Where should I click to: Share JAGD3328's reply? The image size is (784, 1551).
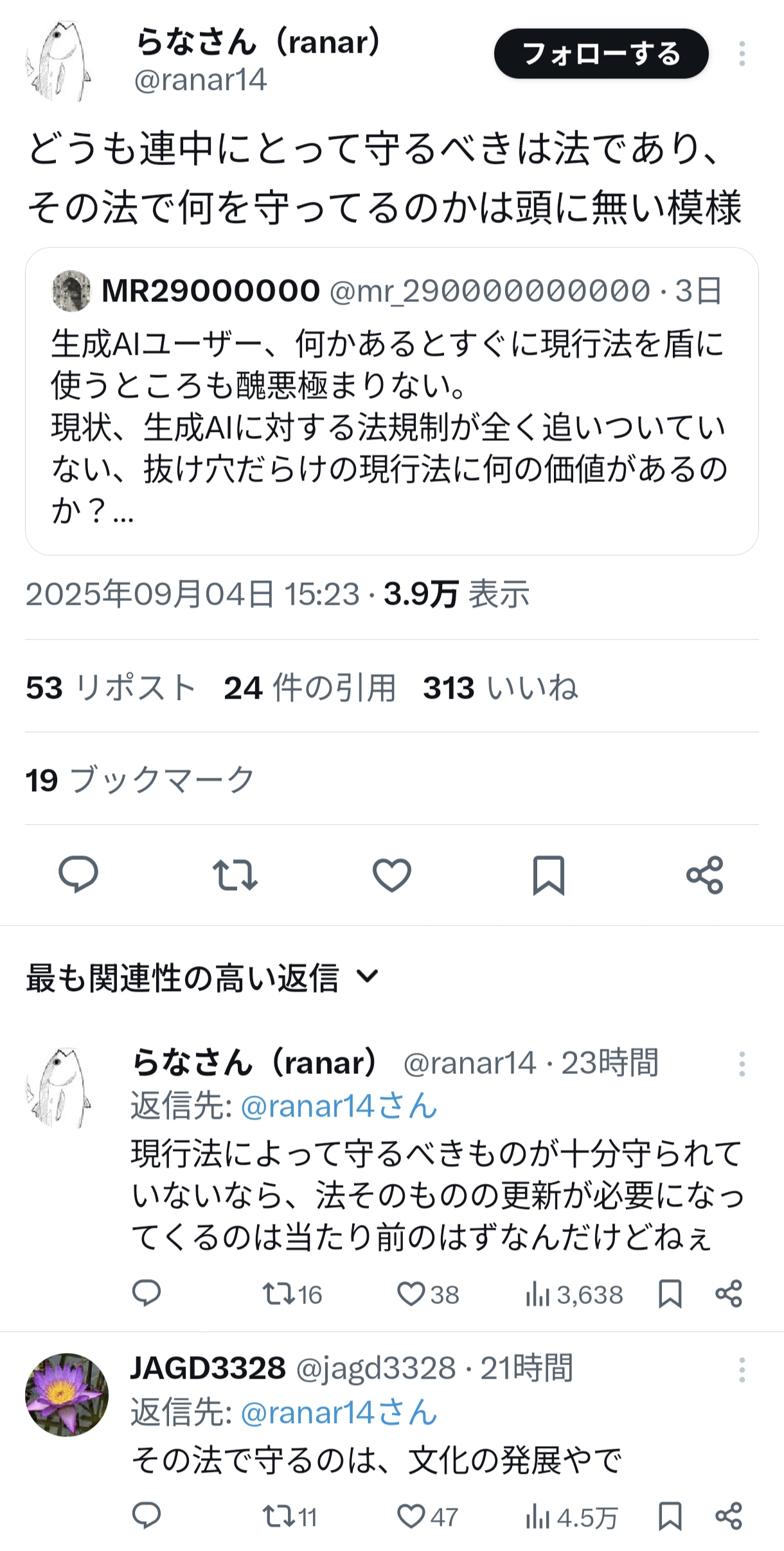(x=728, y=1516)
